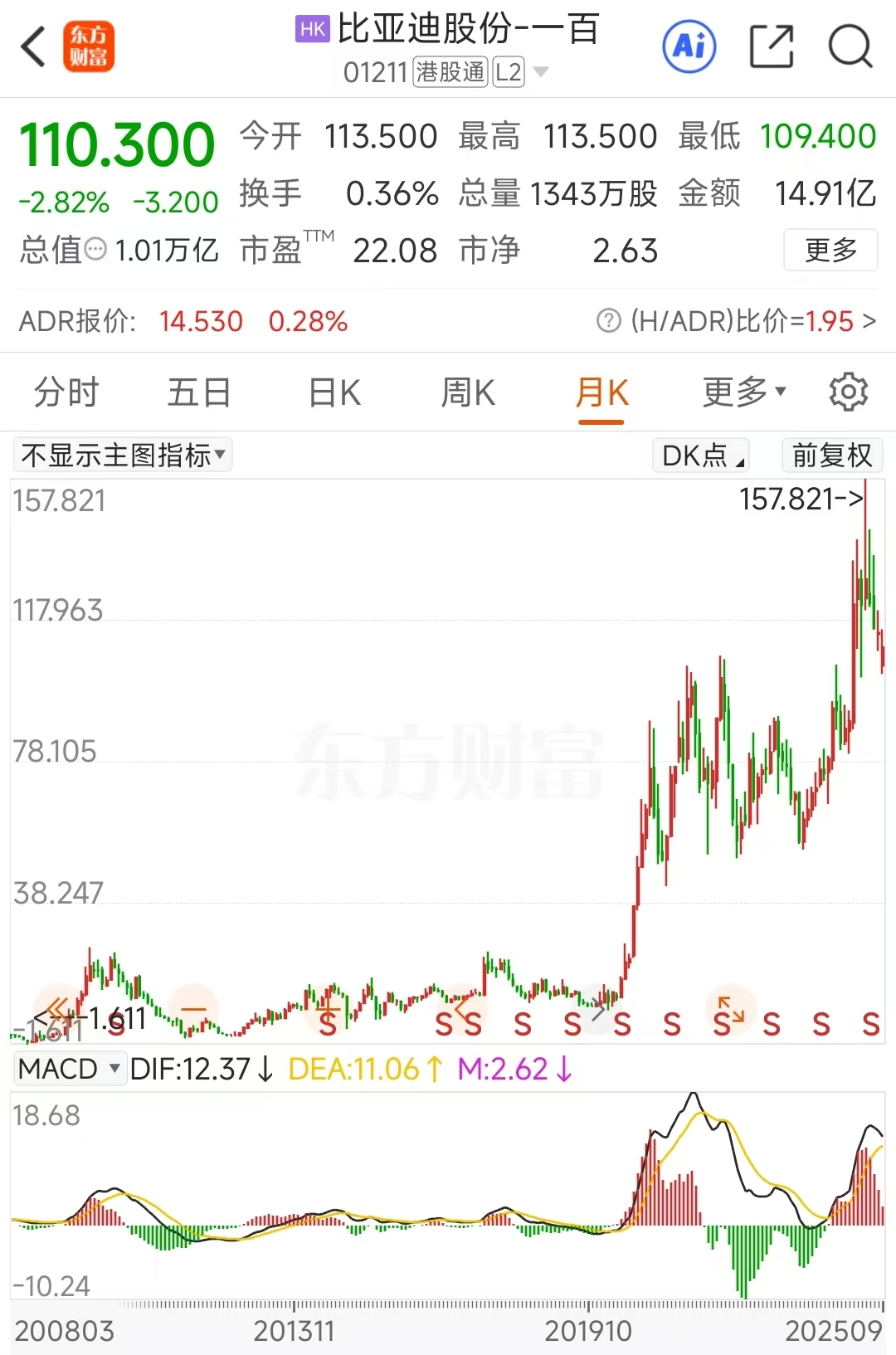Tap the 总值 info icon

click(x=96, y=249)
